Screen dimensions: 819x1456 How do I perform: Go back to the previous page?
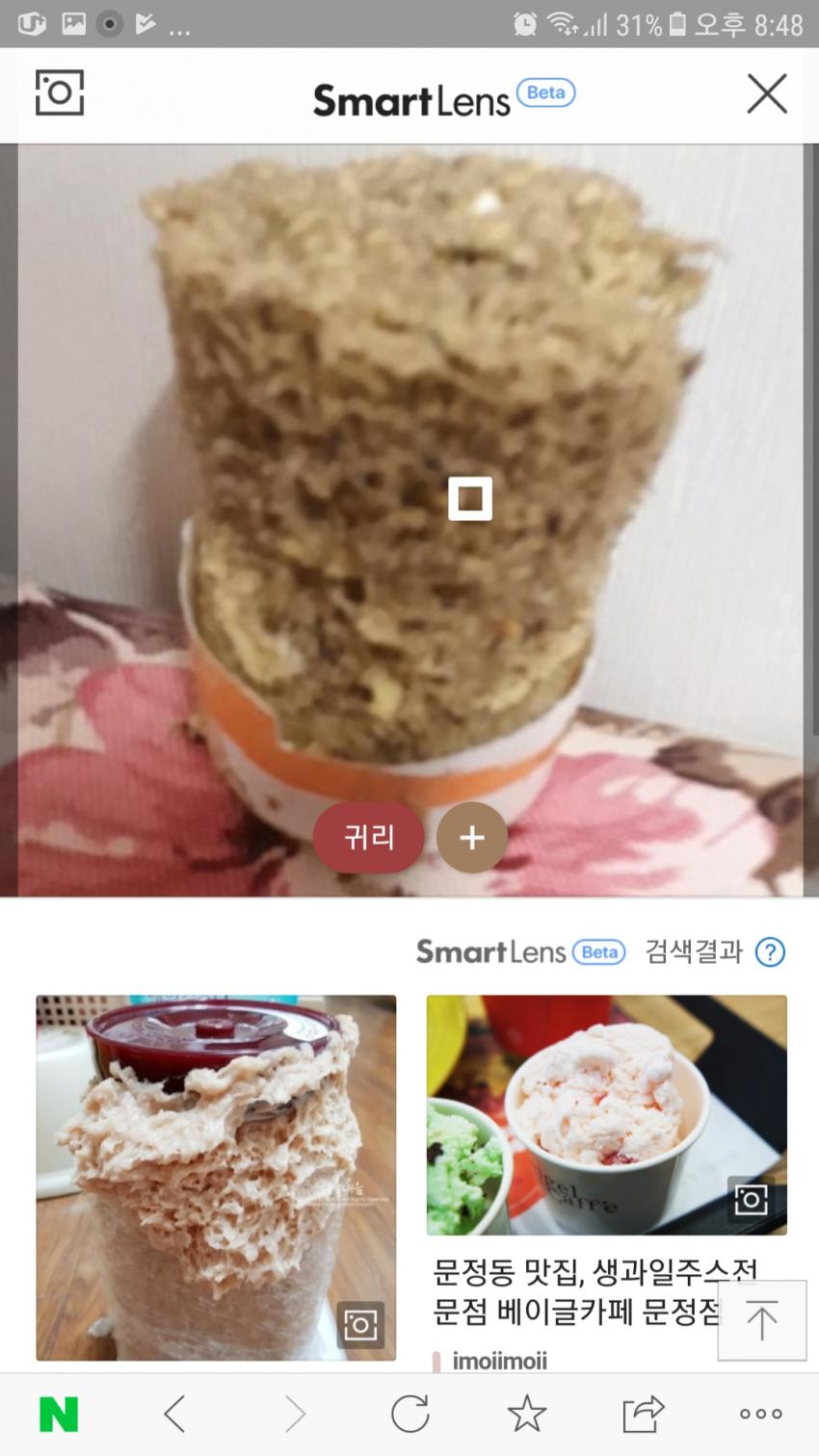click(x=175, y=1415)
